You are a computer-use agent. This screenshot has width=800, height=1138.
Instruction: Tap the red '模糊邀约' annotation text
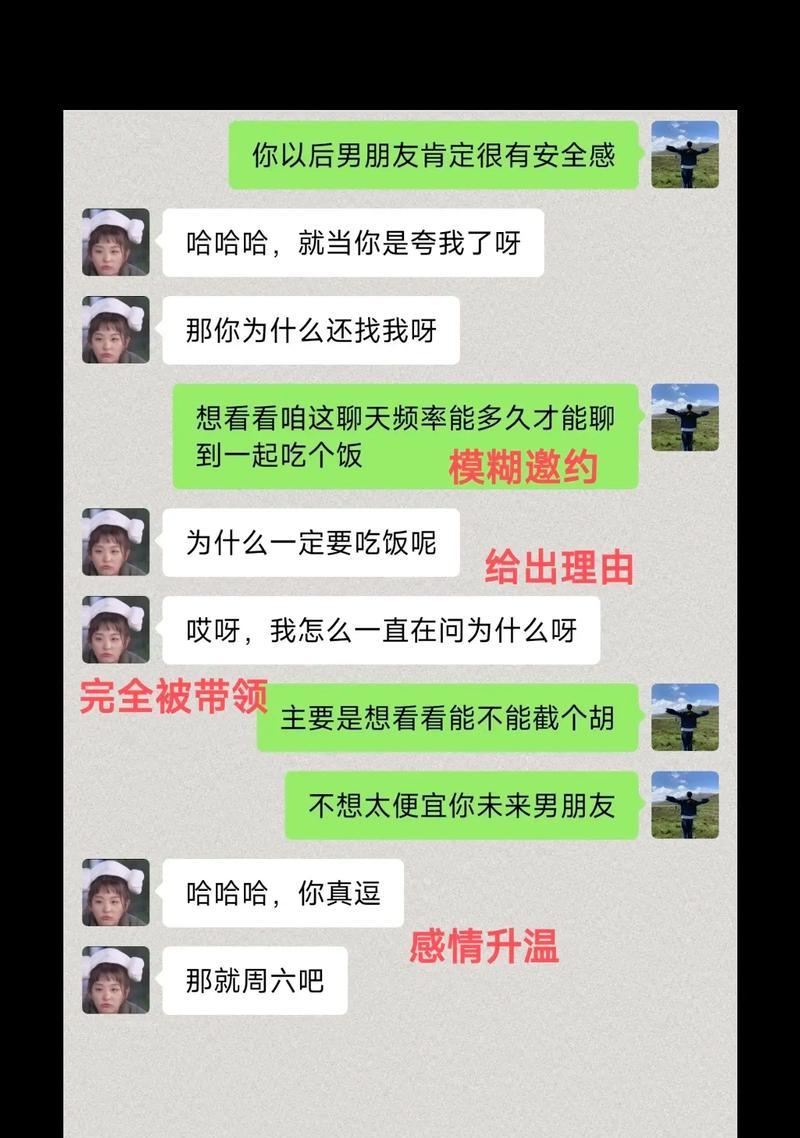point(525,466)
